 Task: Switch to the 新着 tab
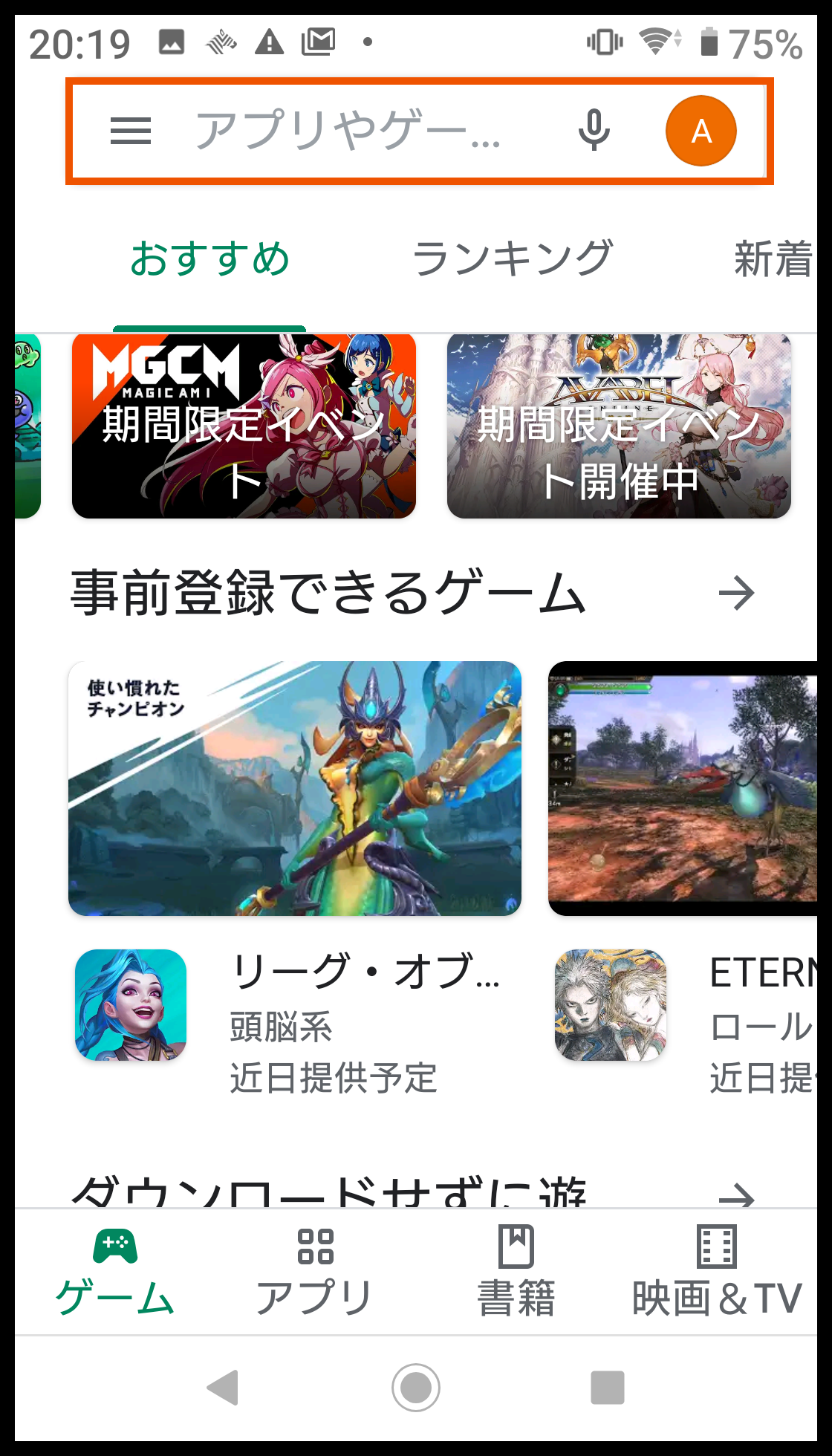click(771, 256)
